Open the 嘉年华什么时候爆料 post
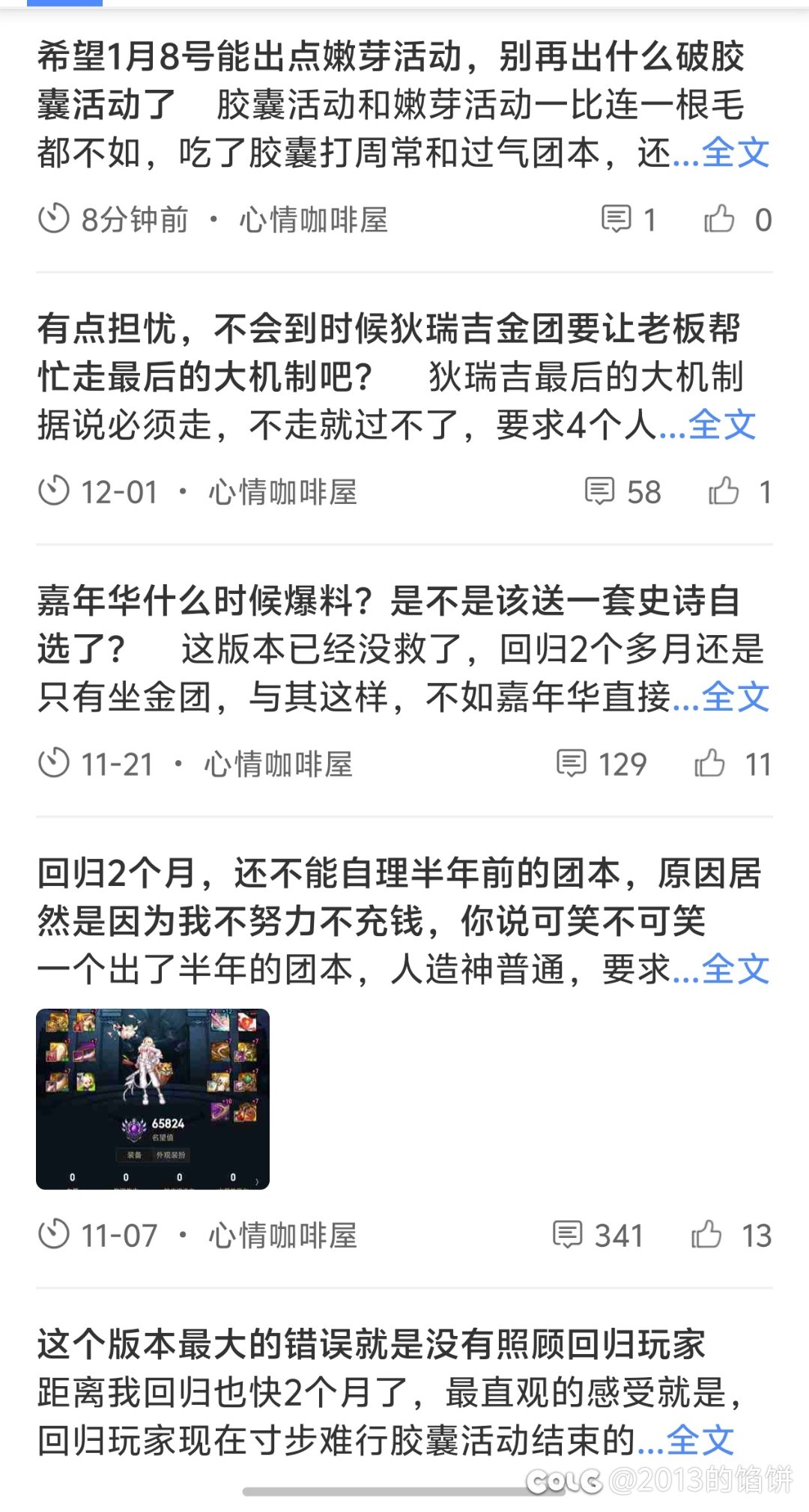This screenshot has width=809, height=1512. tap(389, 625)
